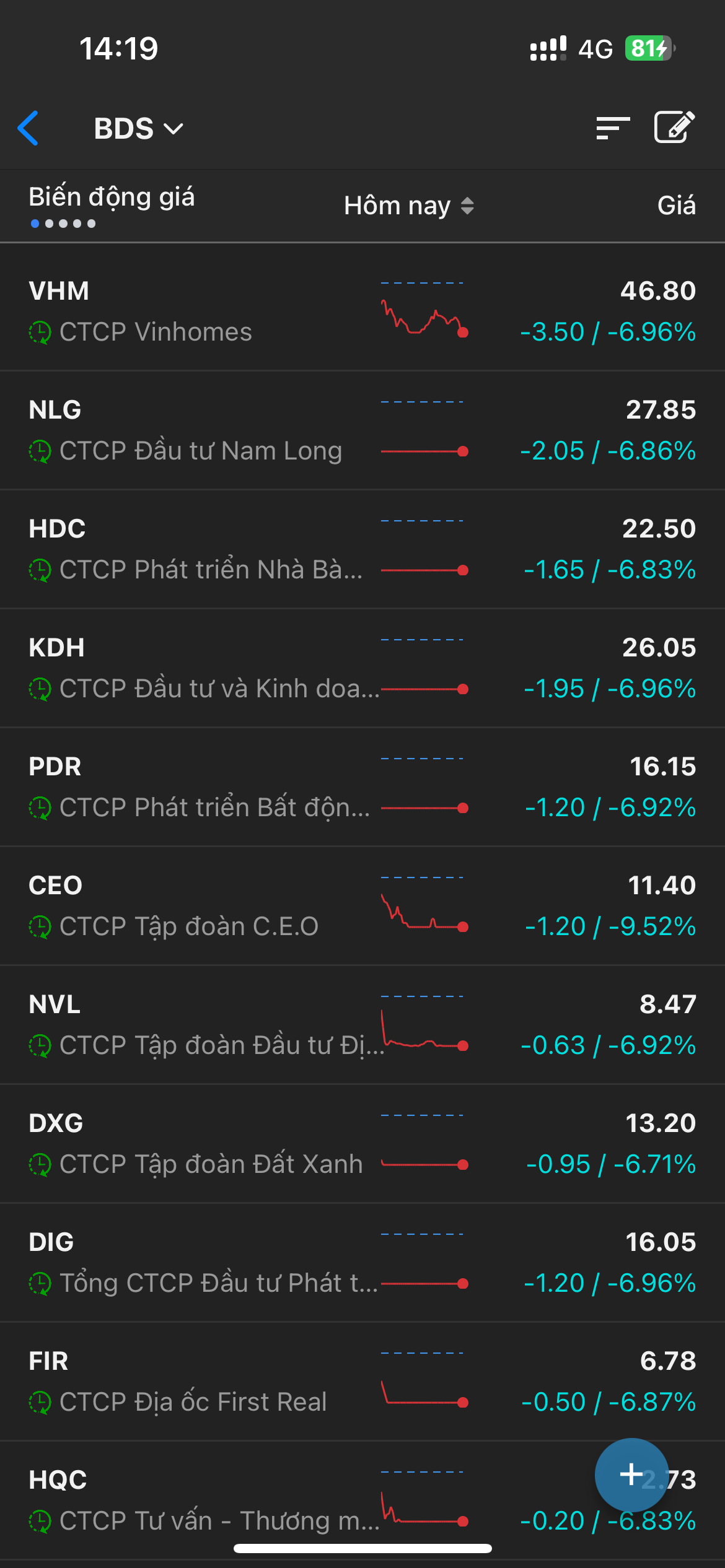Screen dimensions: 725x1568
Task: Open KDH stock details
Action: click(186, 668)
